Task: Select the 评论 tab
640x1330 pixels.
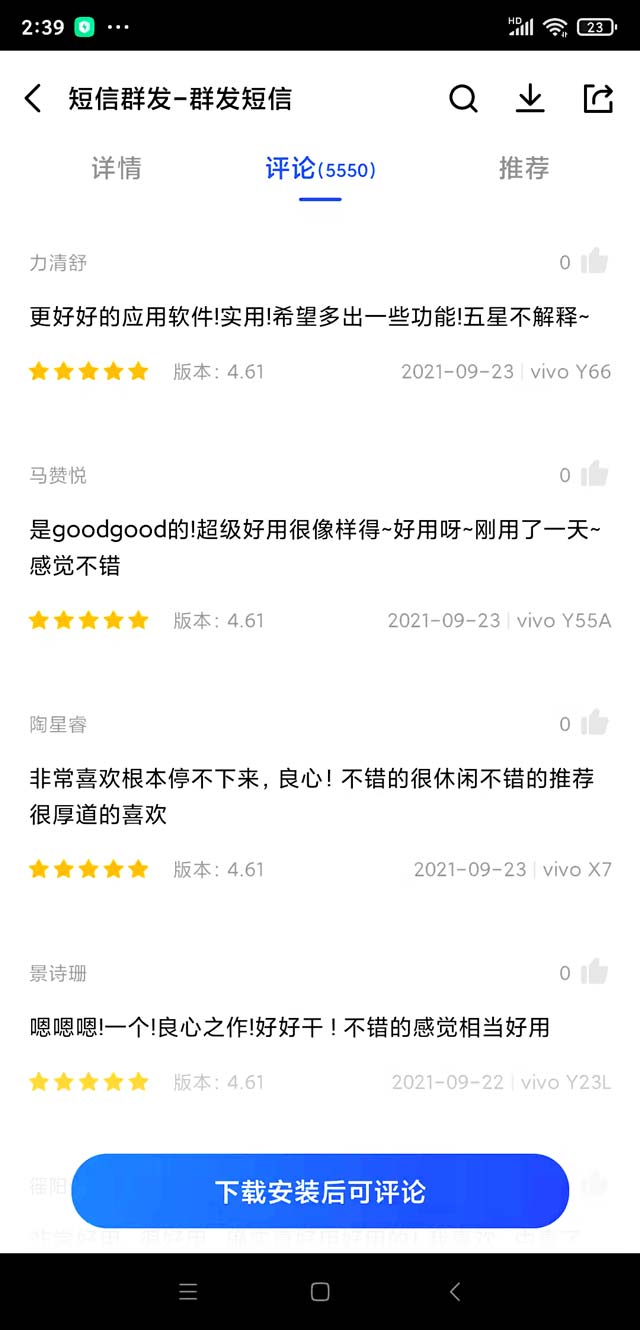Action: pyautogui.click(x=320, y=169)
